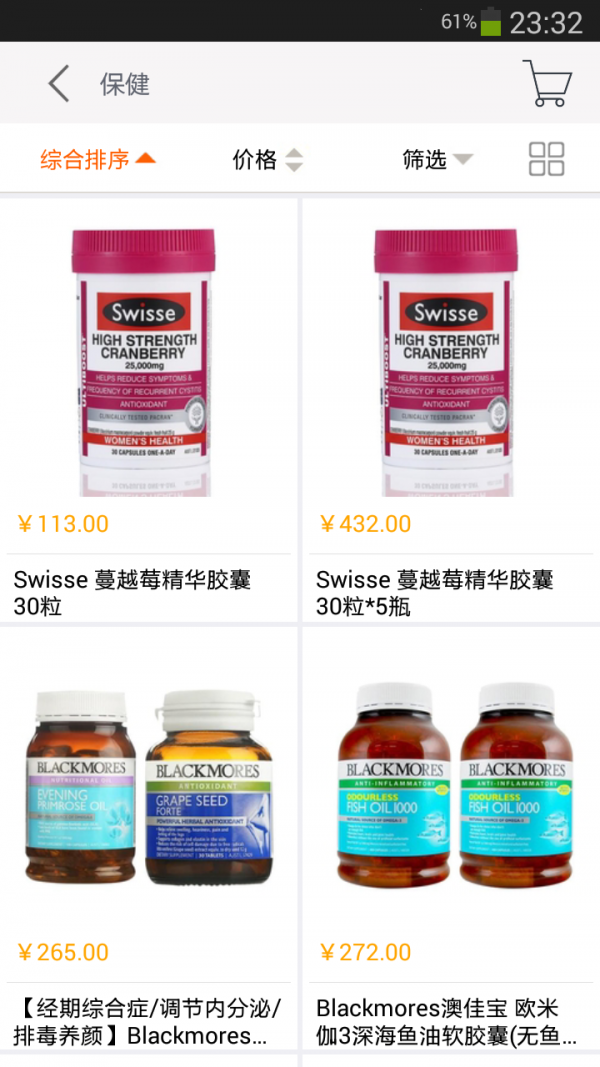Open Swisse 蔓越莓精华胶囊 30粒 at ¥113.00
The height and width of the screenshot is (1067, 600).
[149, 410]
